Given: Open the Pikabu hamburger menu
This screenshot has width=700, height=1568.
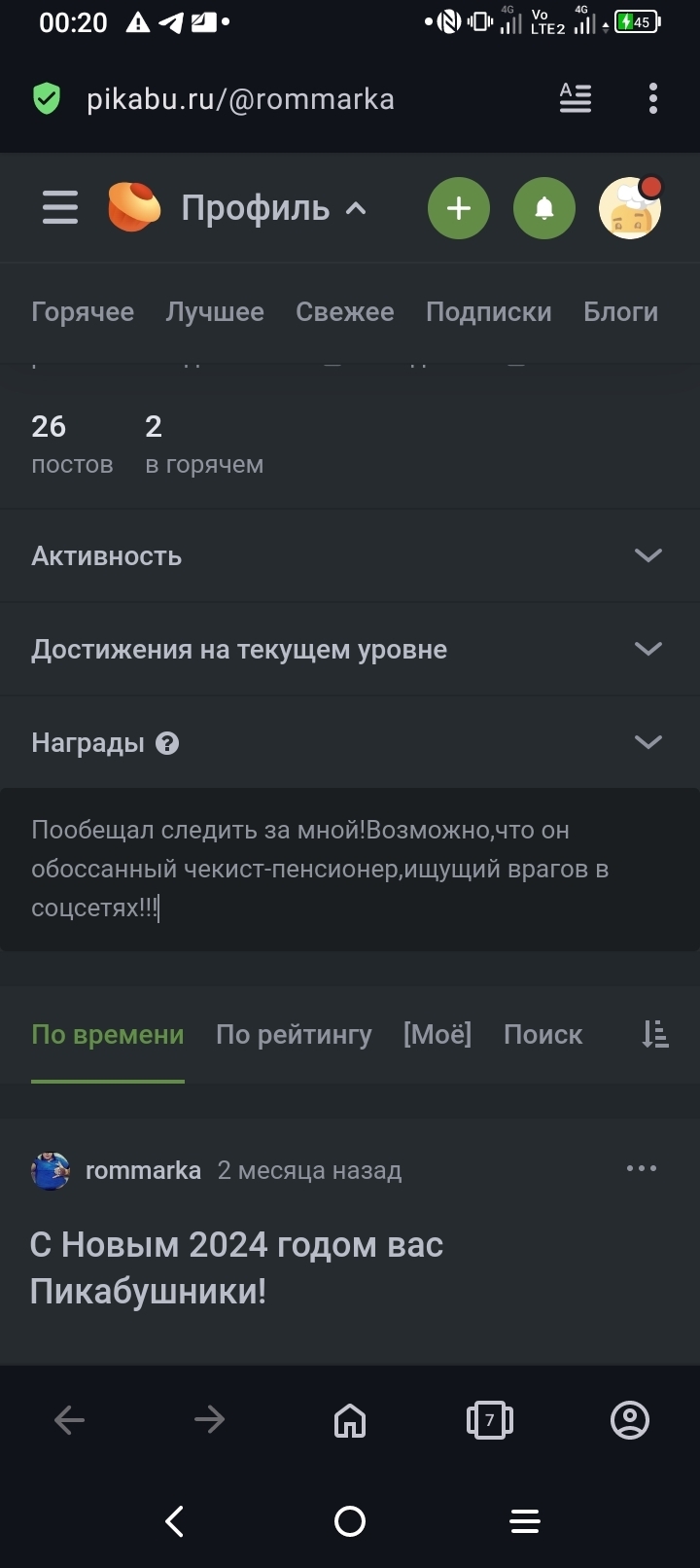Looking at the screenshot, I should pyautogui.click(x=60, y=207).
